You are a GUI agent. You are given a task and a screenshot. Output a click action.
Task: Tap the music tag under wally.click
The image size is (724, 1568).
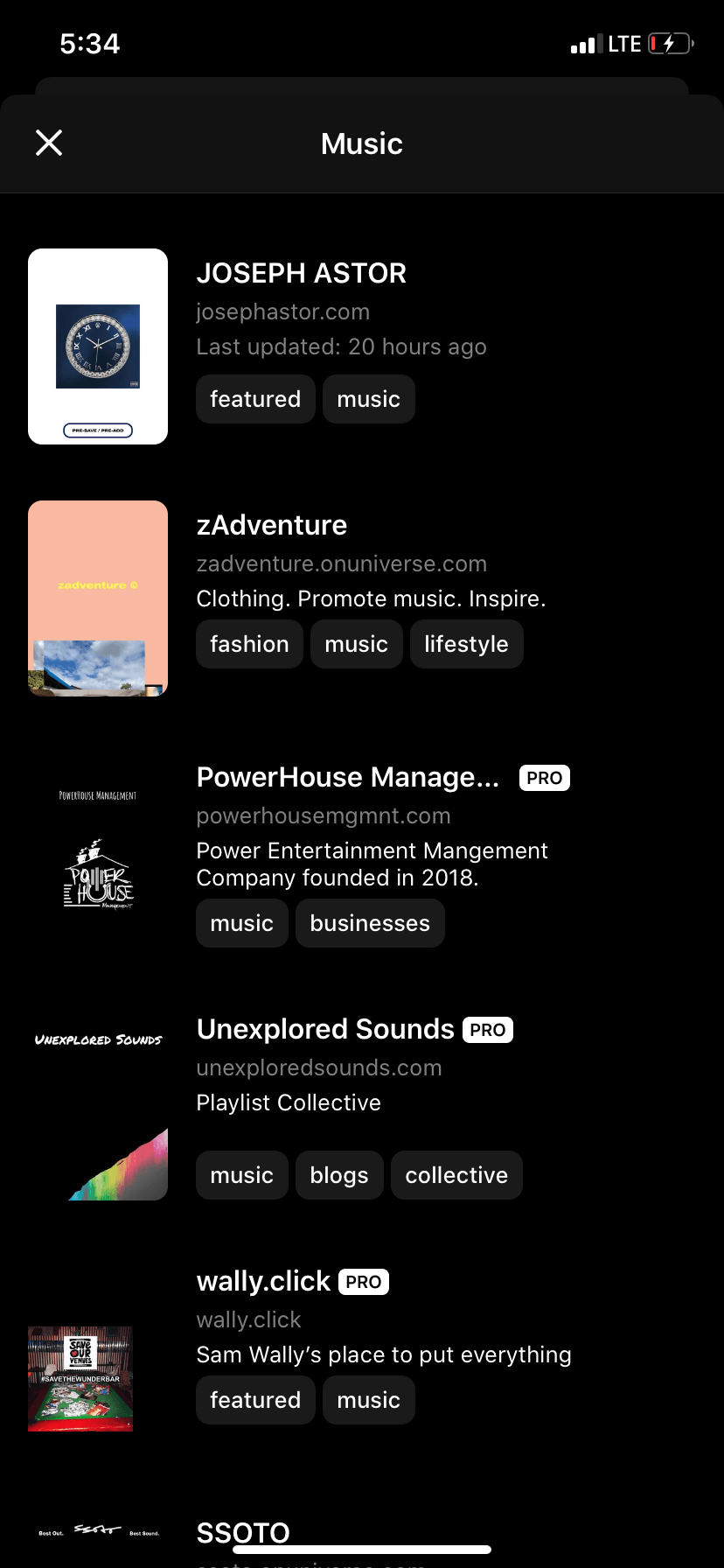point(368,1400)
